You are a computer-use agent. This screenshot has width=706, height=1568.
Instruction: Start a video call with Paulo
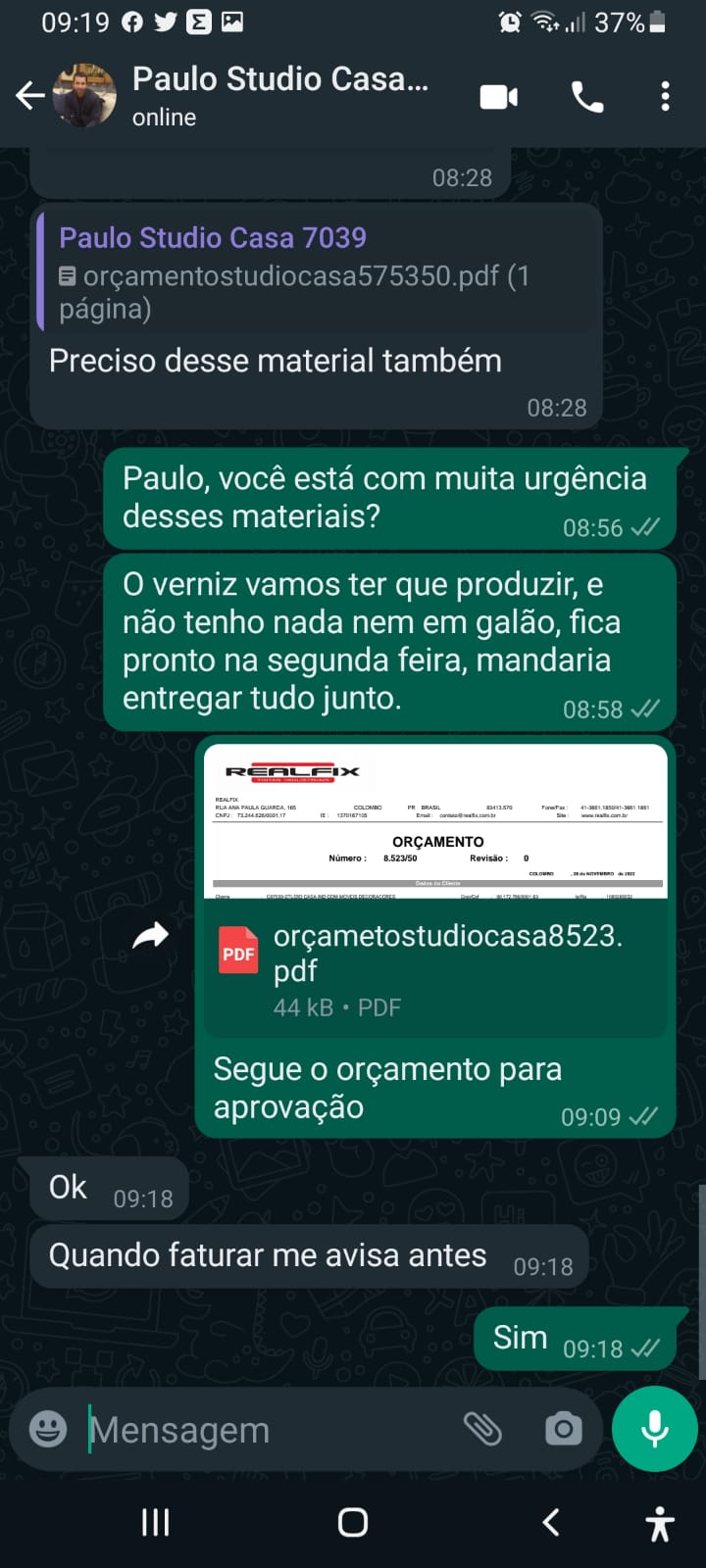[498, 96]
